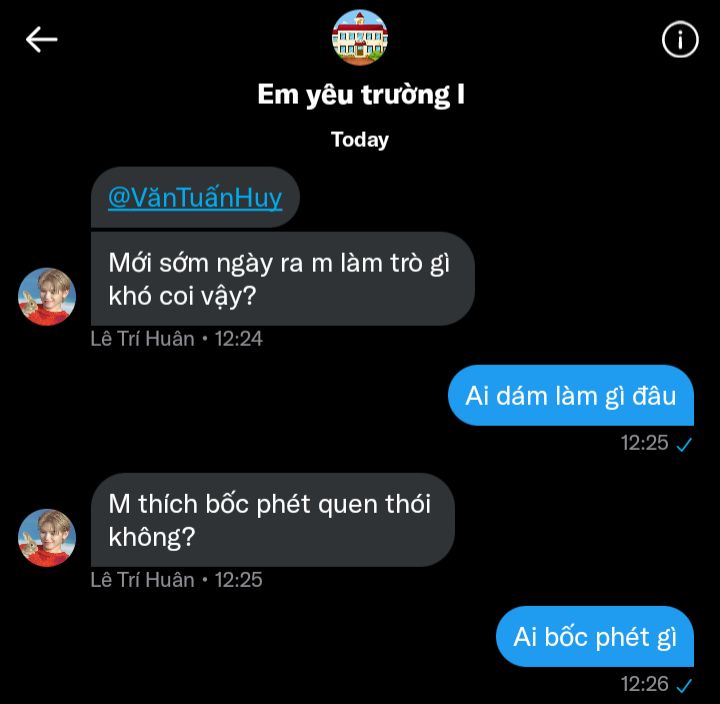Open the @VănTuấnHuy mention link

point(195,197)
